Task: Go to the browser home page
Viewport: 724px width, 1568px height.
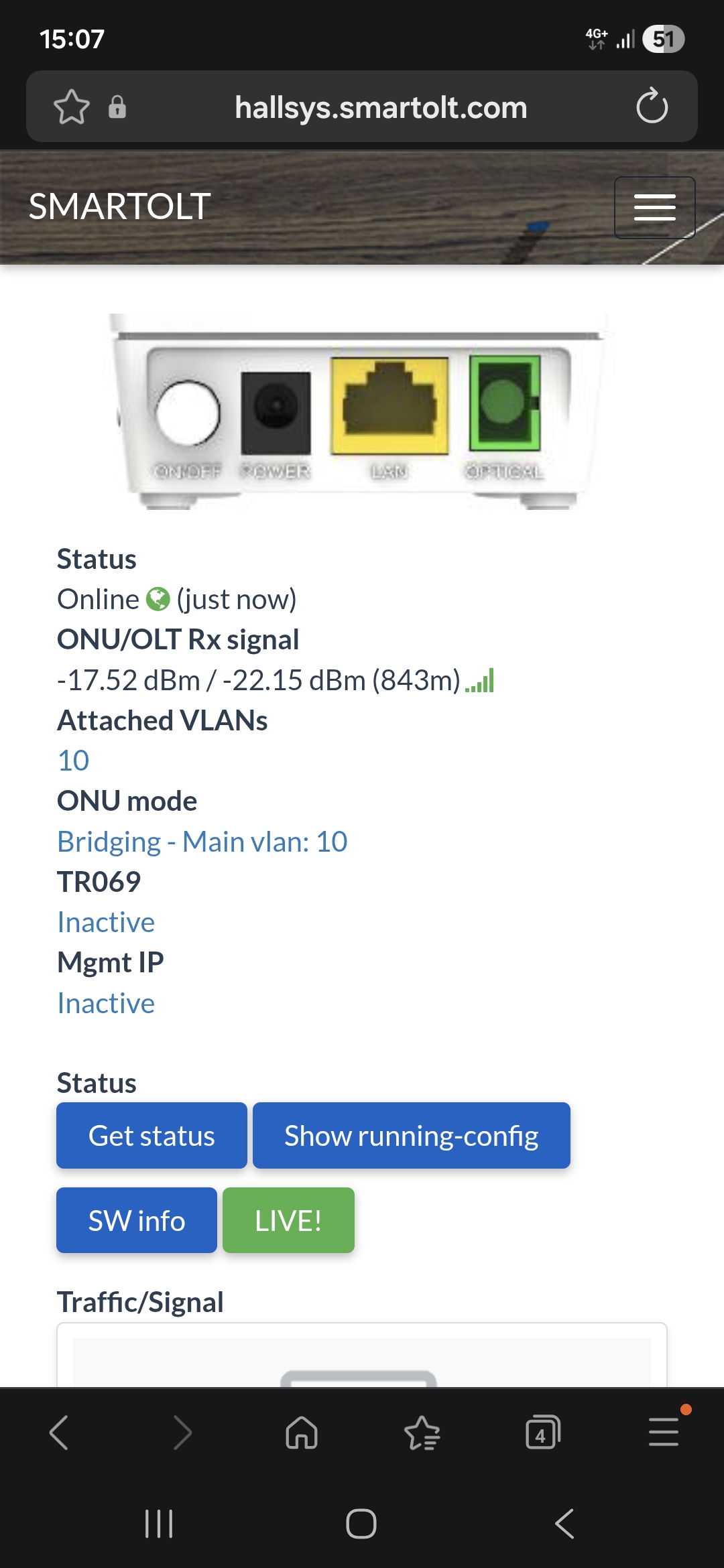Action: pos(302,1433)
